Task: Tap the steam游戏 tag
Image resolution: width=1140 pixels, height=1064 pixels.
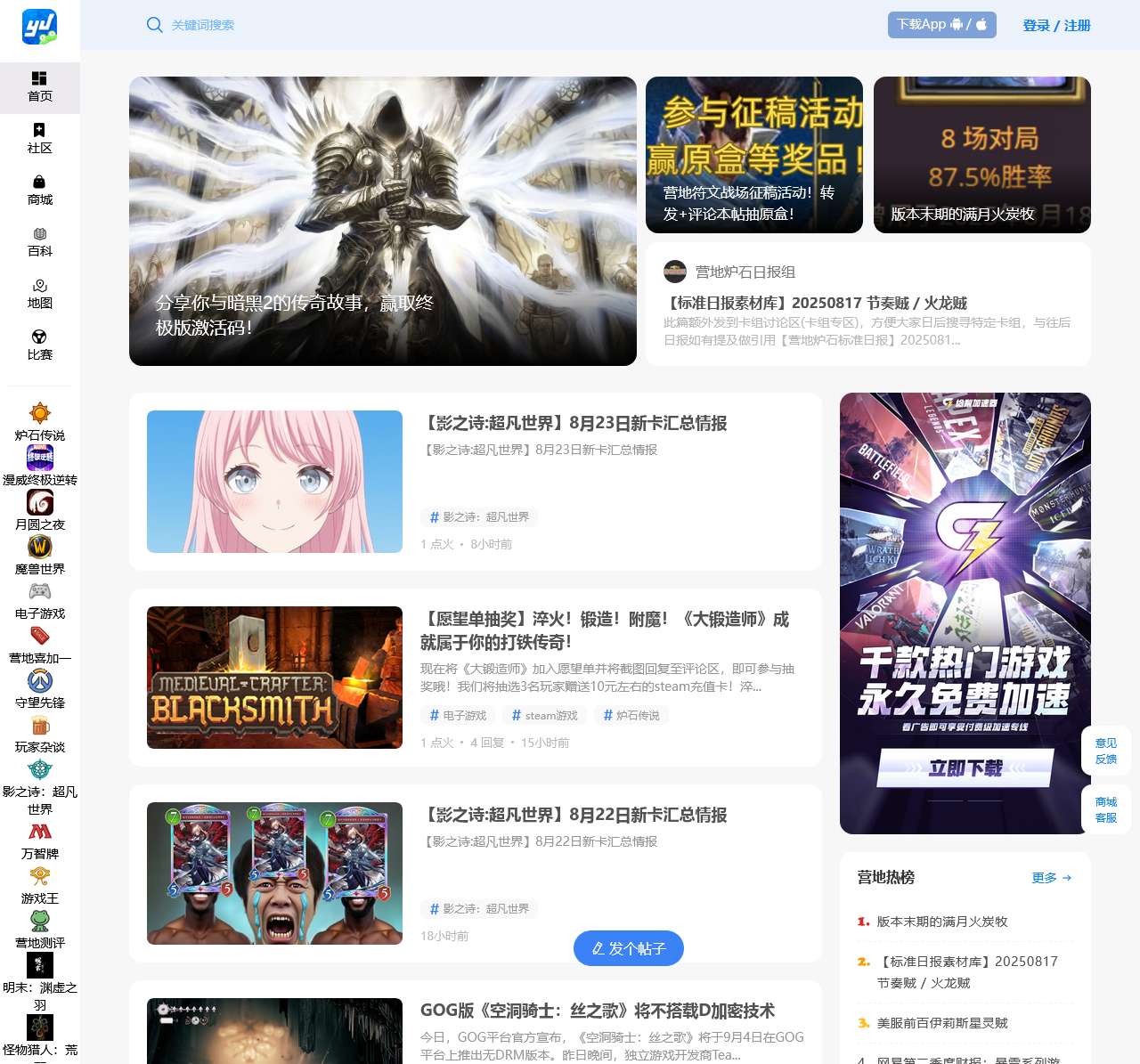Action: click(544, 716)
